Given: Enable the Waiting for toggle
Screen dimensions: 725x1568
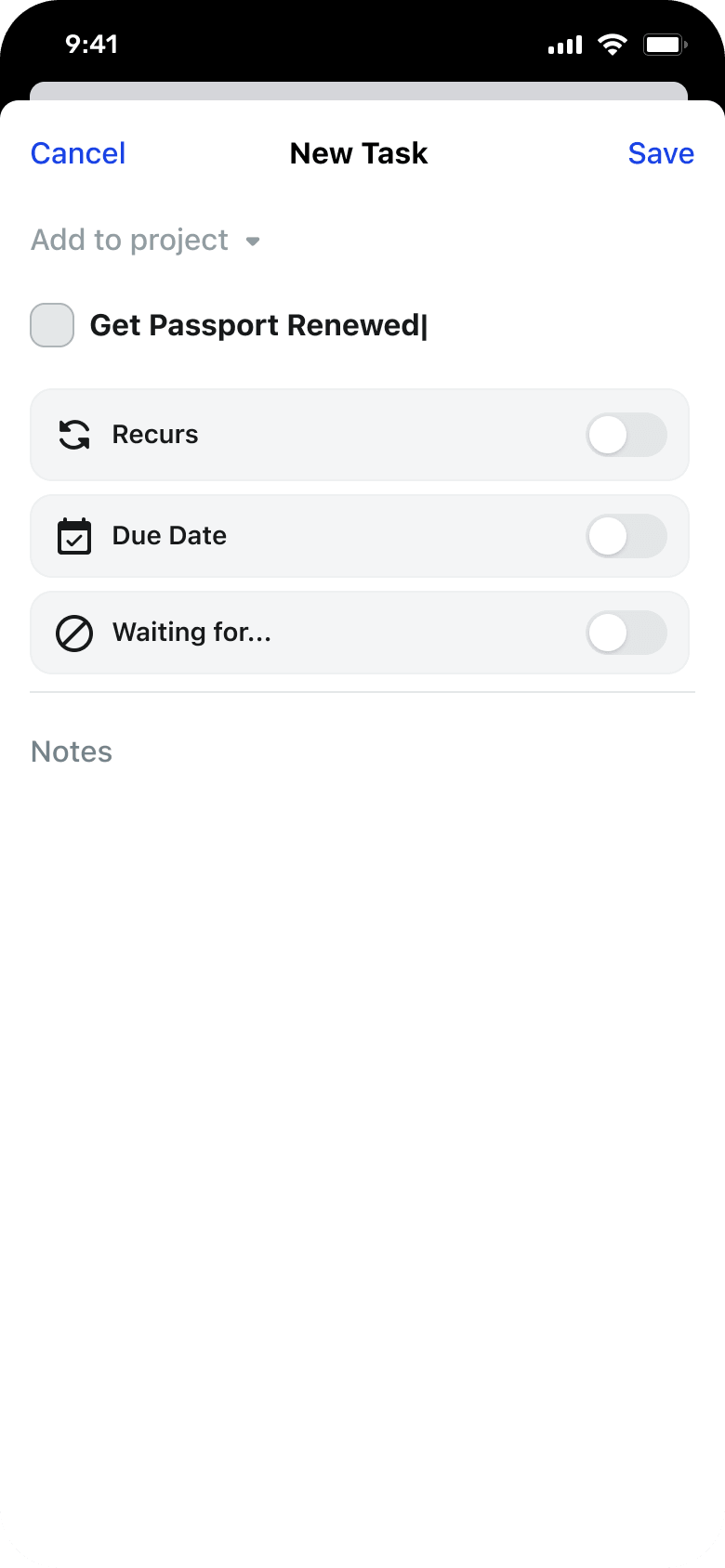Looking at the screenshot, I should [626, 633].
